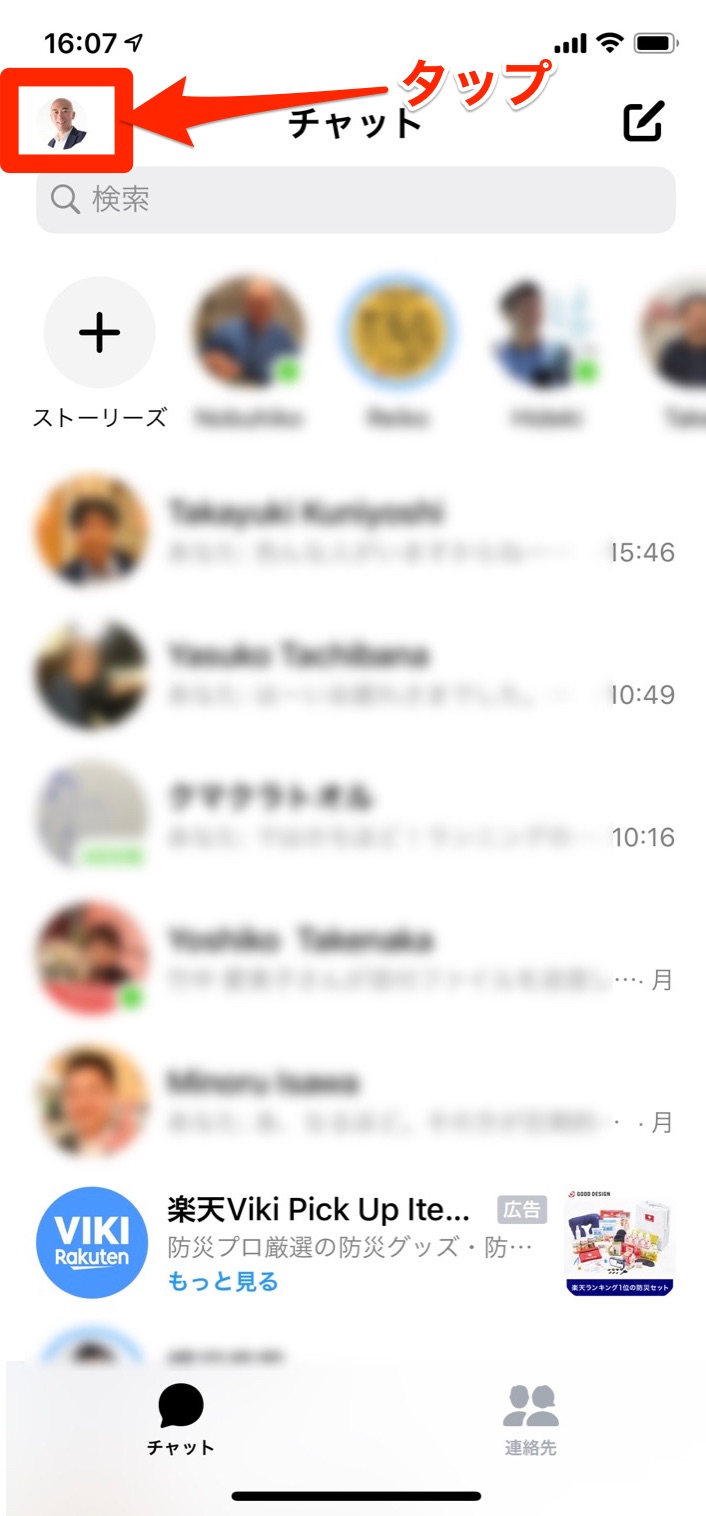
Task: View Nobuhiko's story
Action: coord(250,333)
